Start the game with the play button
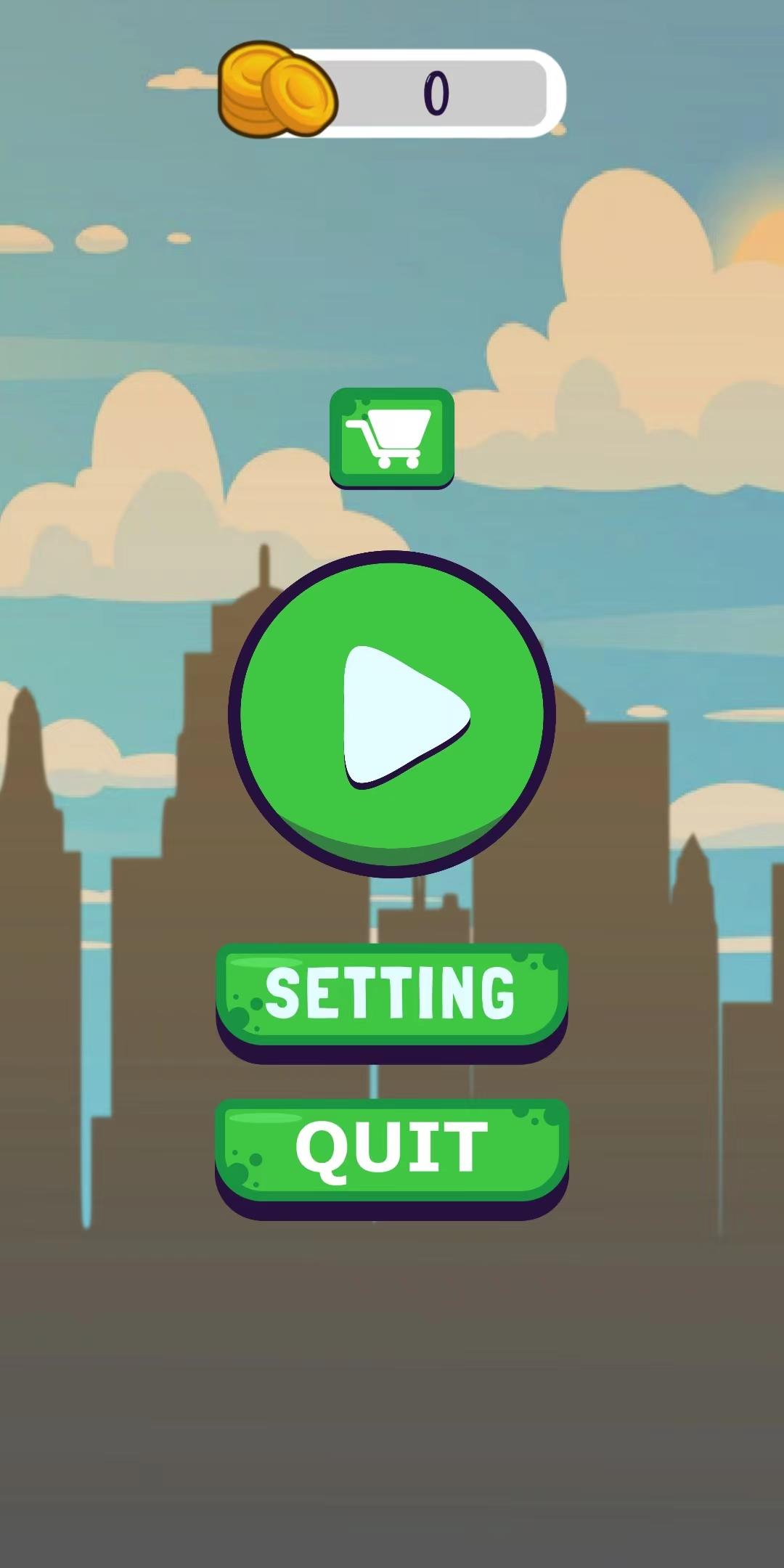The image size is (784, 1568). [392, 714]
